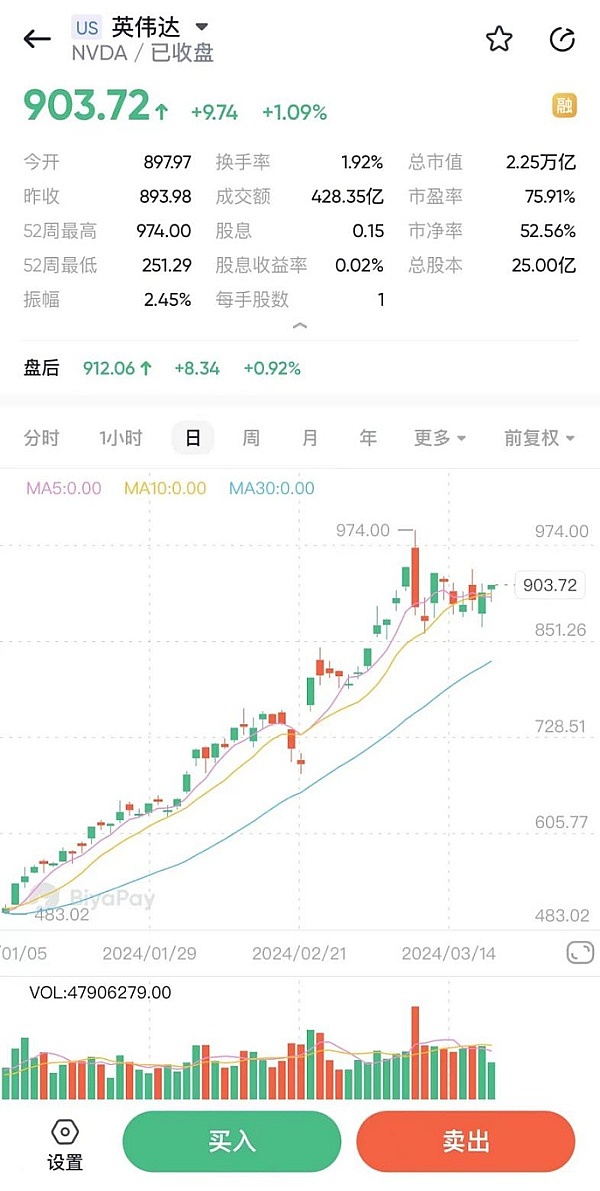Open the stock name dropdown next to 英伟达

click(202, 27)
